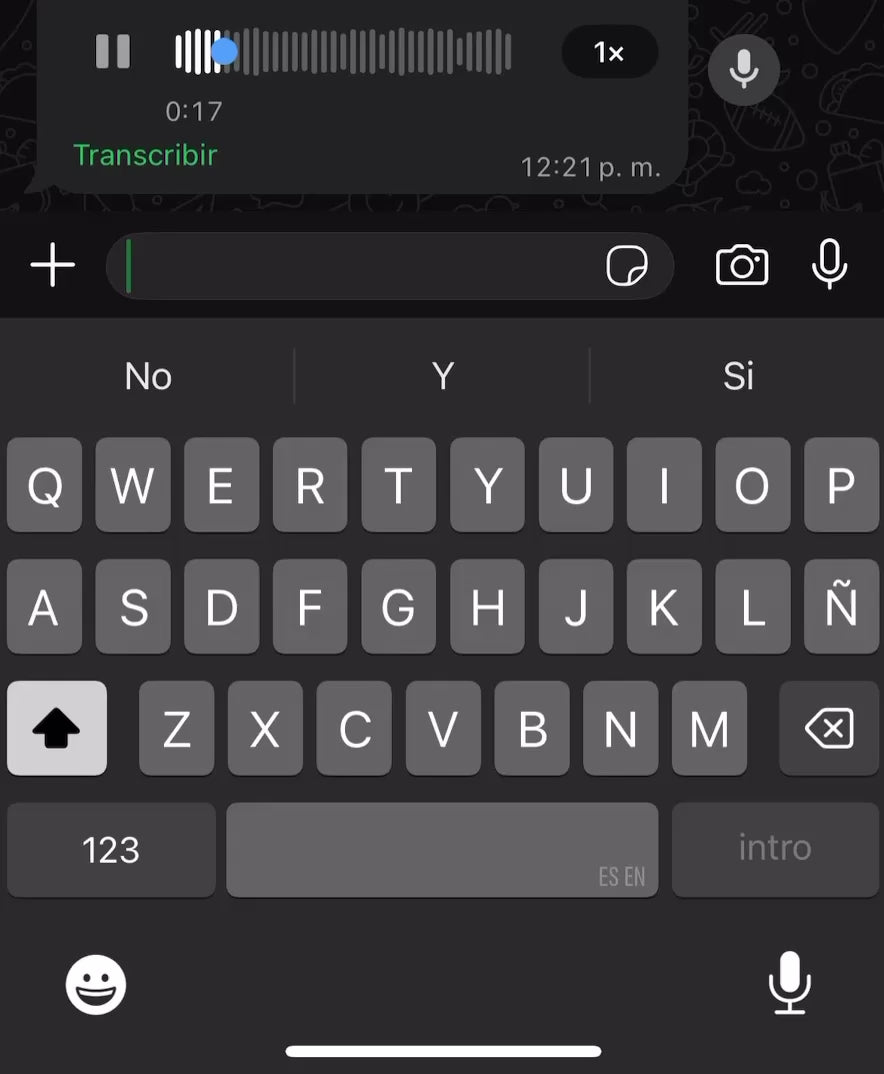
Task: Focus the message text field
Action: click(356, 266)
